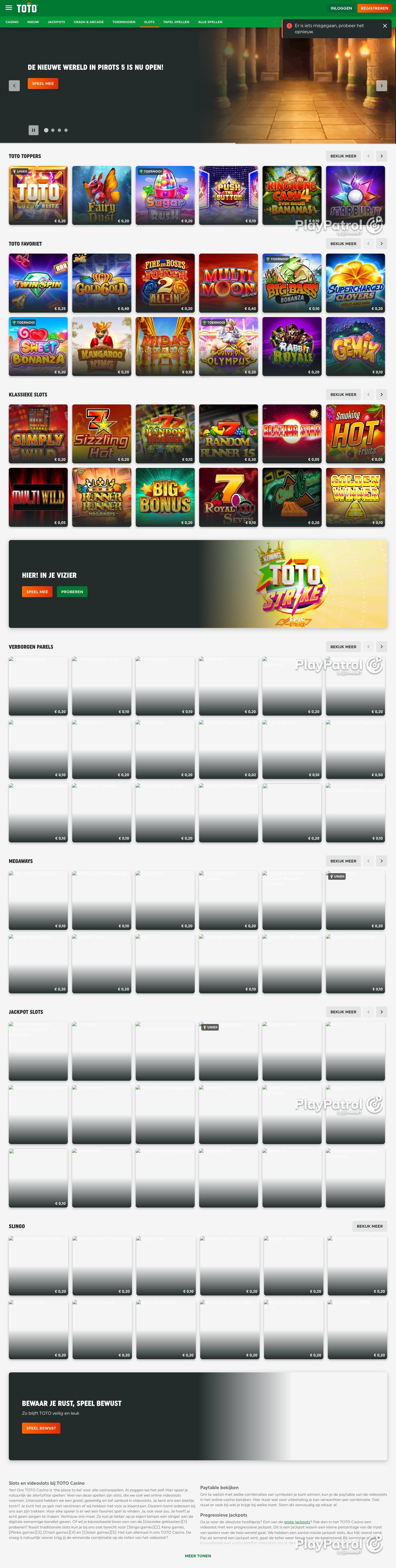Switch to the Jackpots tab
396x1568 pixels.
(x=56, y=22)
